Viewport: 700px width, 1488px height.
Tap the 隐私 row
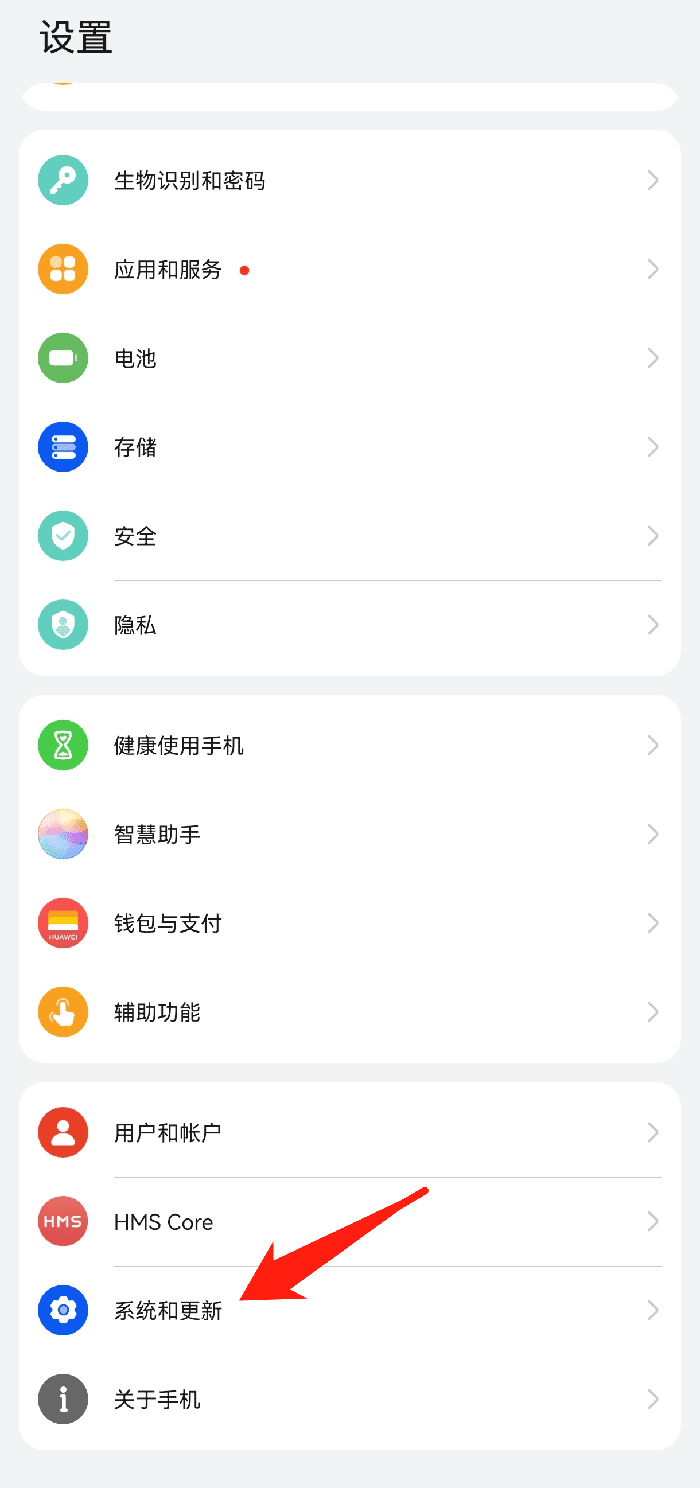click(x=136, y=626)
